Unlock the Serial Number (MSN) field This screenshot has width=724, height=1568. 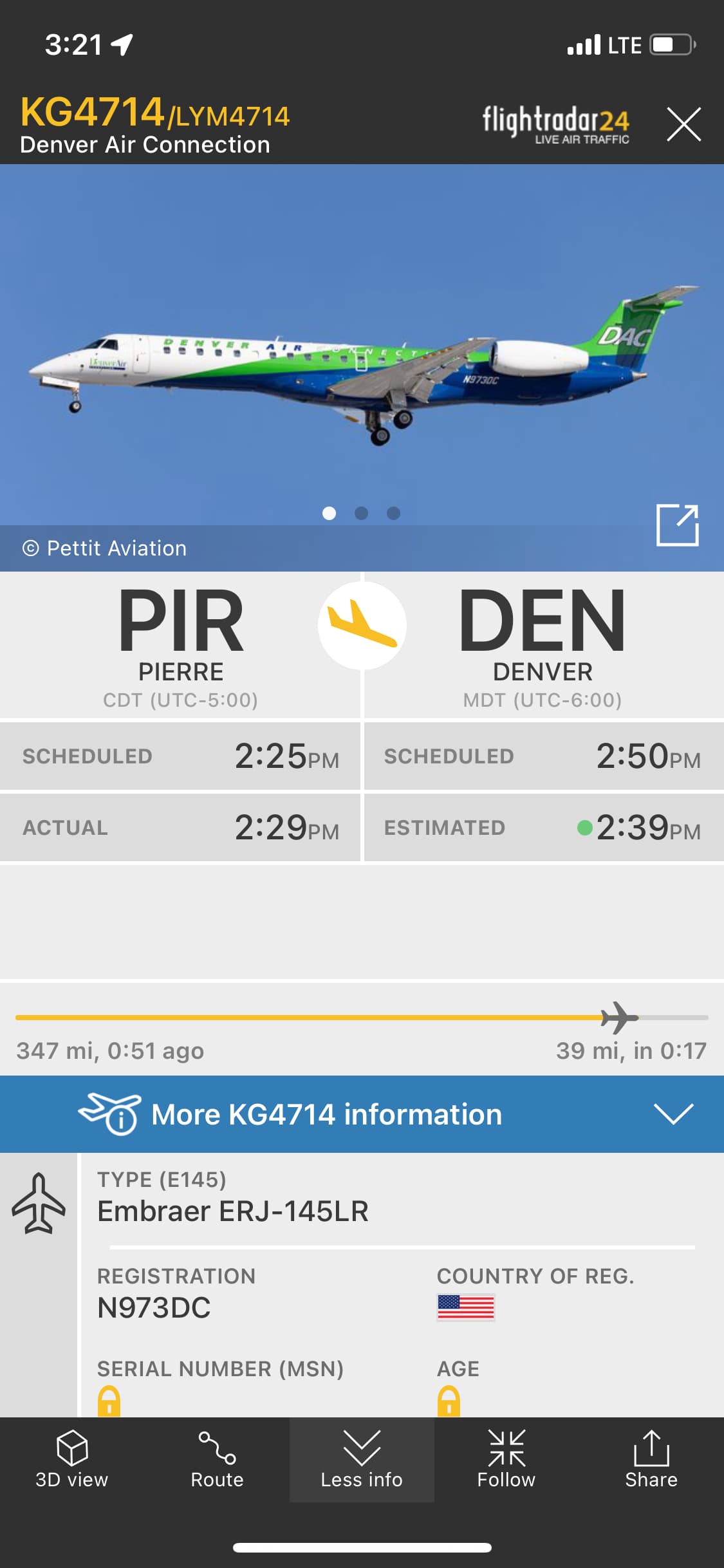tap(109, 1401)
